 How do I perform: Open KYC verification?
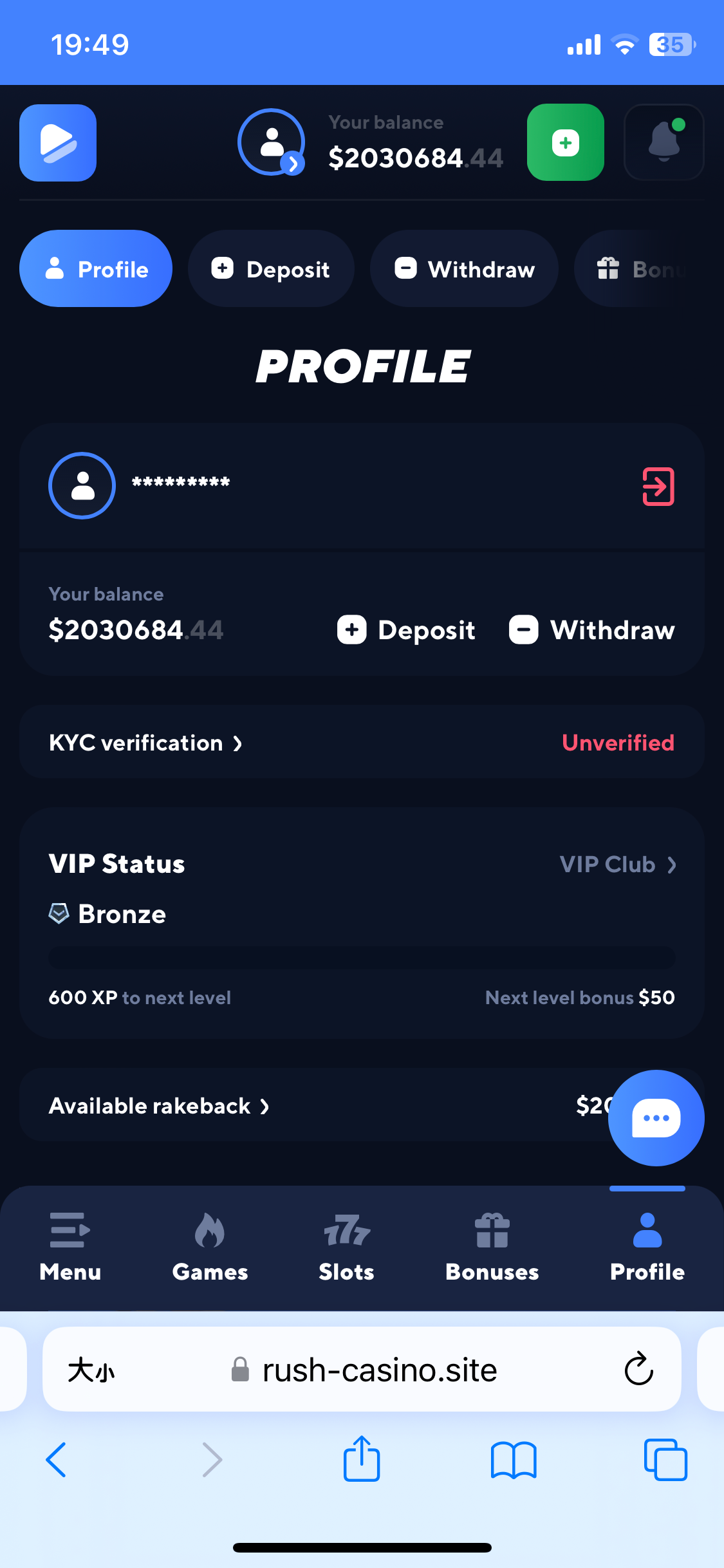(x=145, y=743)
